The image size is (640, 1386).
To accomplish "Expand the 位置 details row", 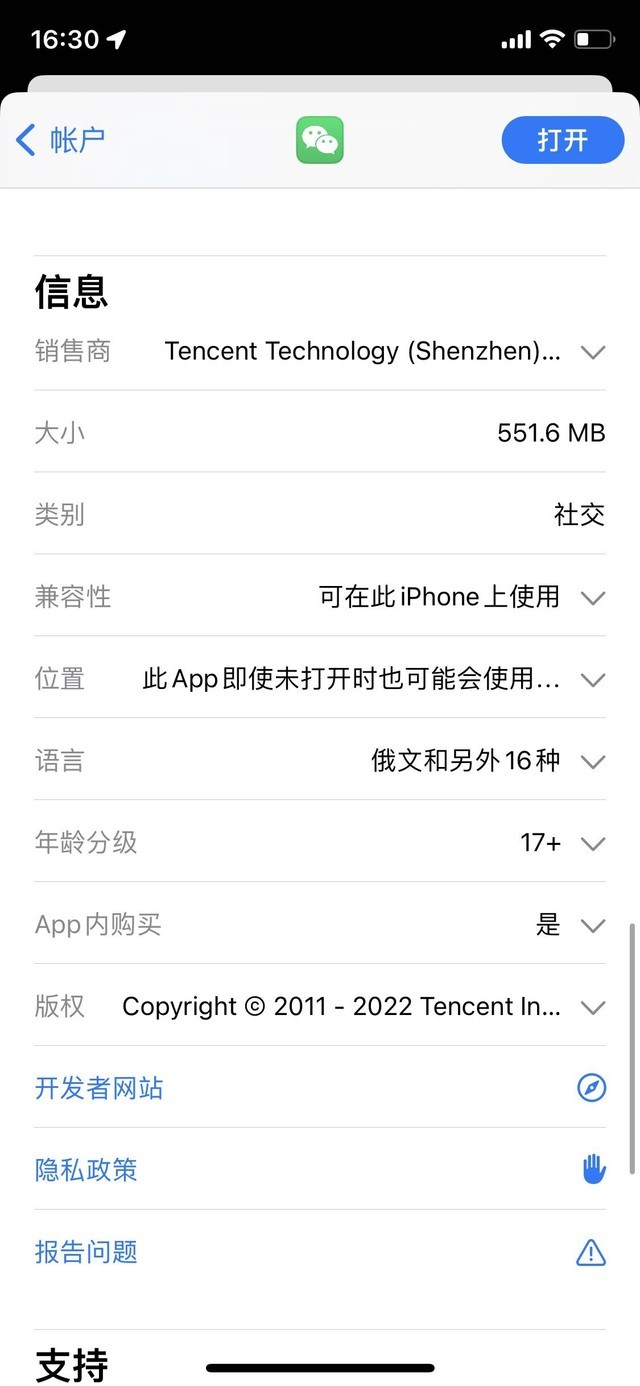I will tap(320, 679).
